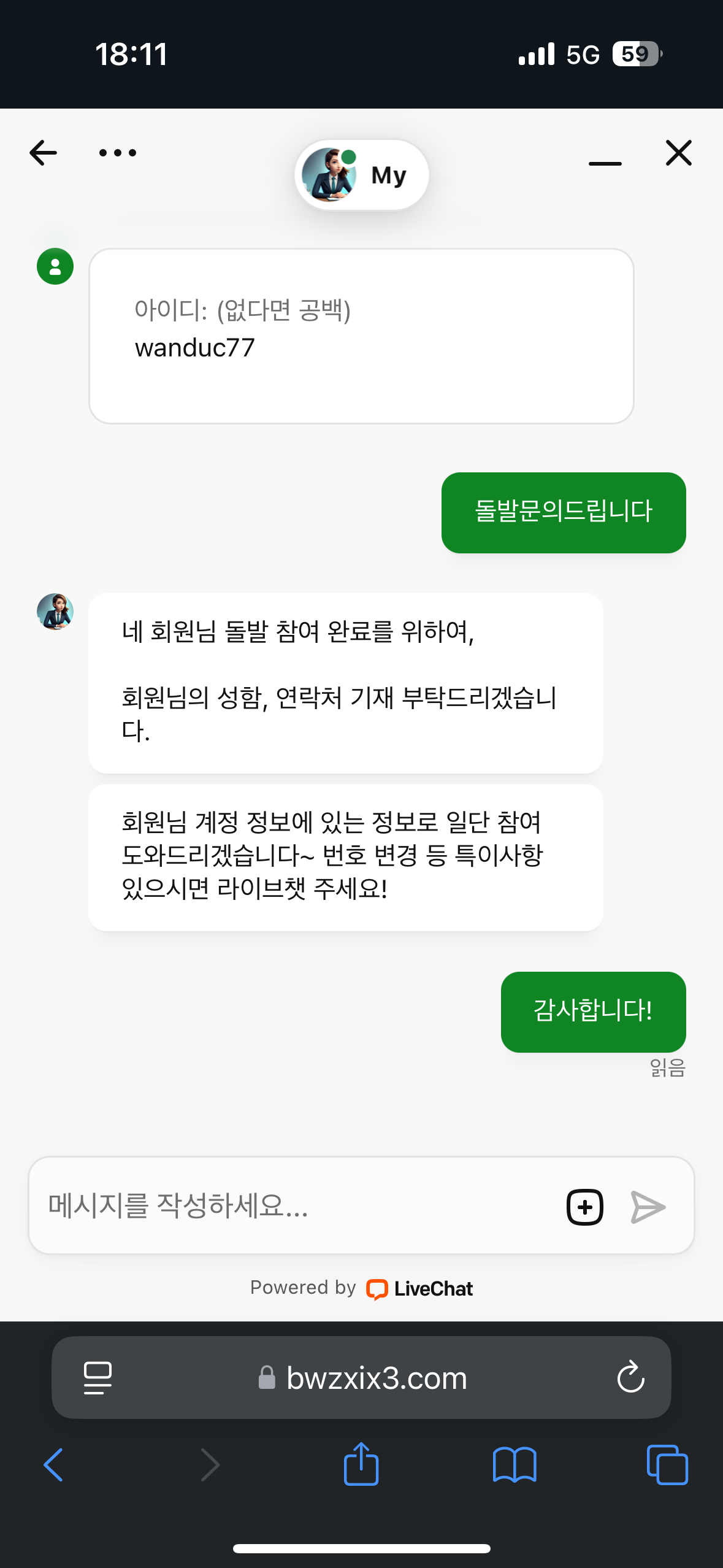Open agent My's profile chip

(x=361, y=175)
